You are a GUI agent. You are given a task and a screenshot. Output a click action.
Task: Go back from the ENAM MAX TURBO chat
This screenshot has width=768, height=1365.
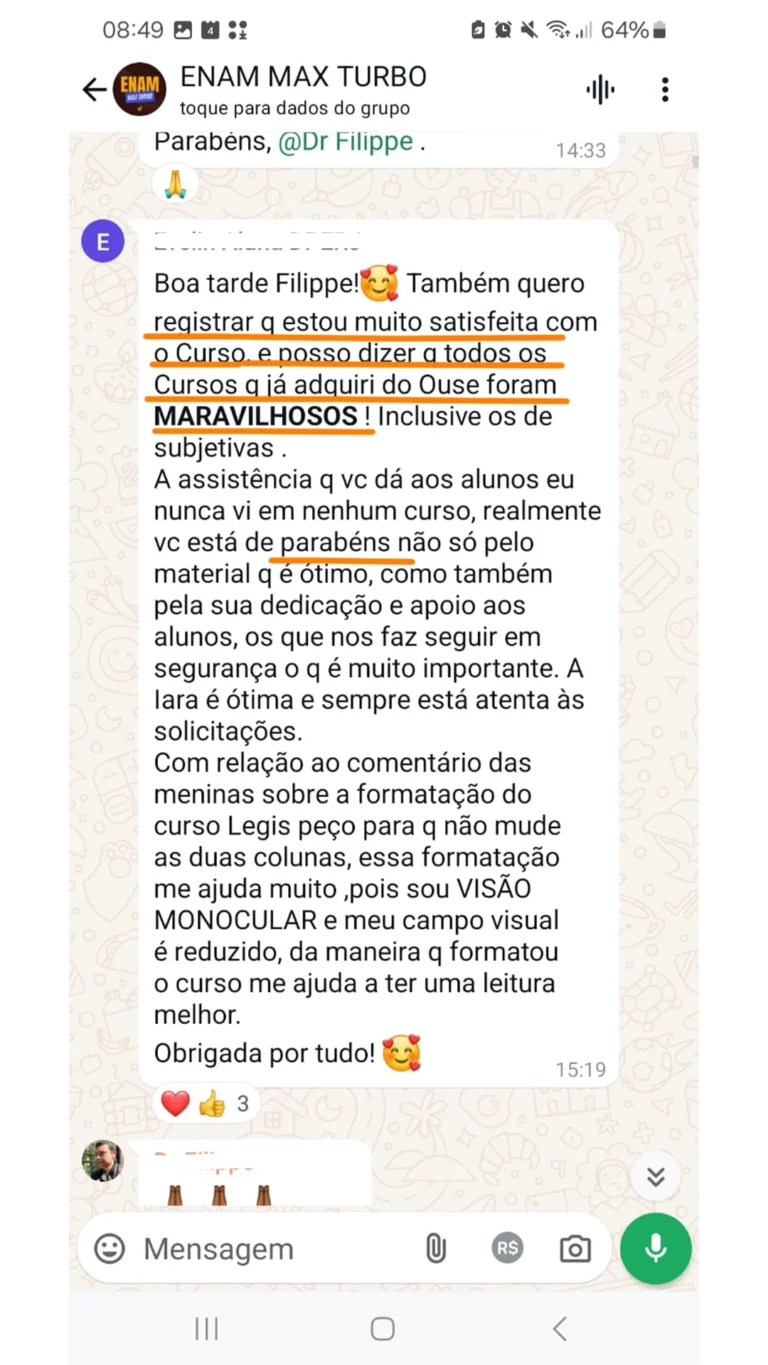coord(94,90)
